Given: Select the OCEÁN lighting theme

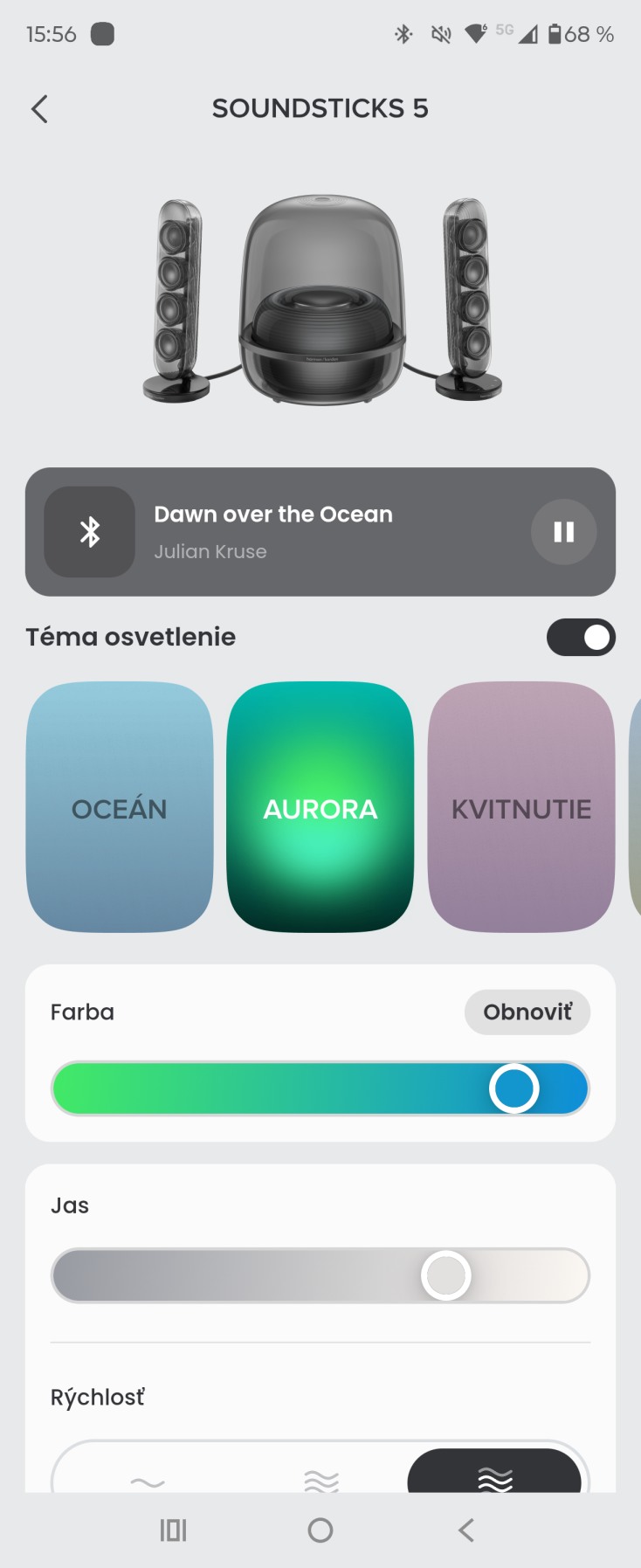Looking at the screenshot, I should coord(120,808).
